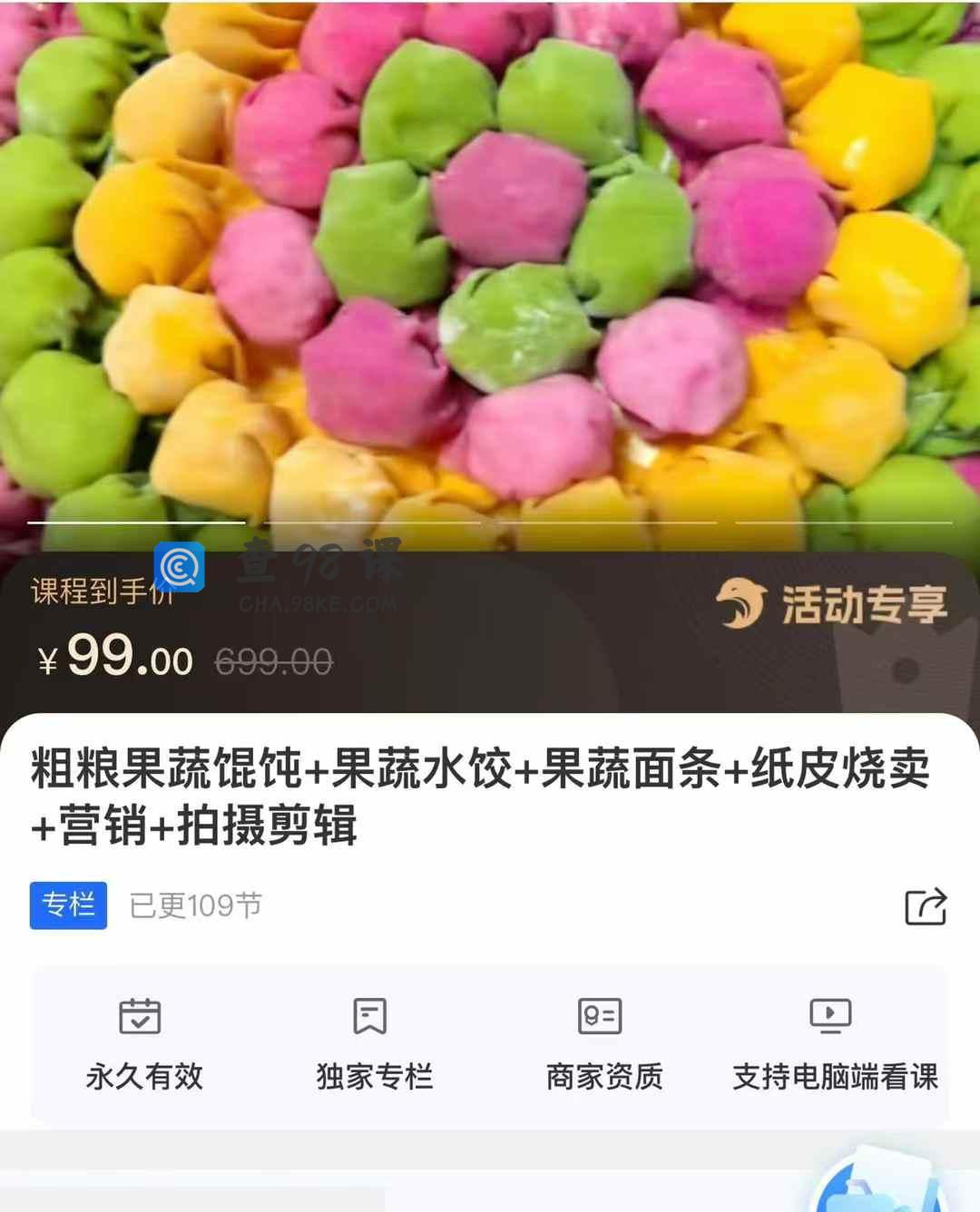
Task: View 商家资质 merchant qualifications
Action: [603, 1045]
